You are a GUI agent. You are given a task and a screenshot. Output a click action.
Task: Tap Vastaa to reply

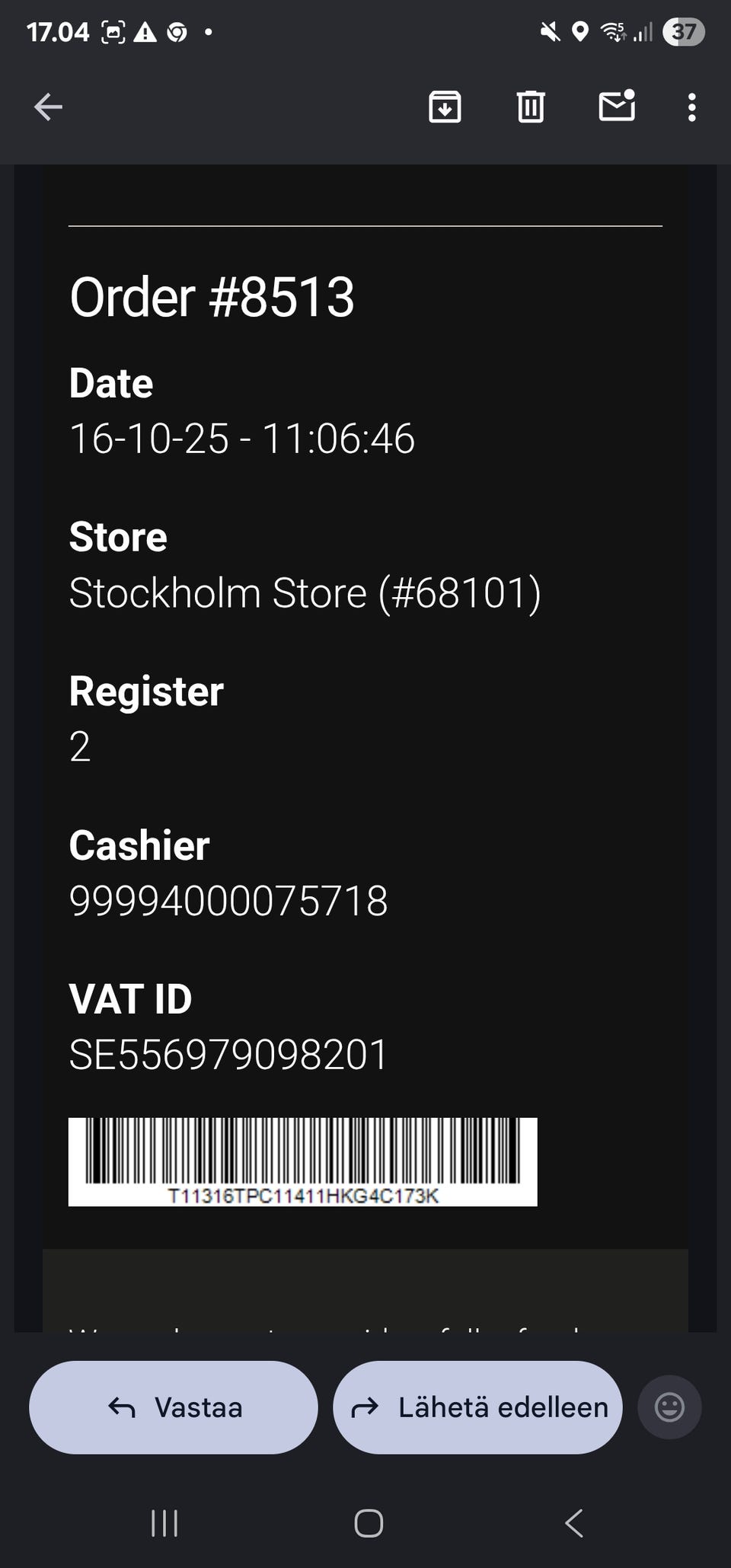click(174, 1407)
